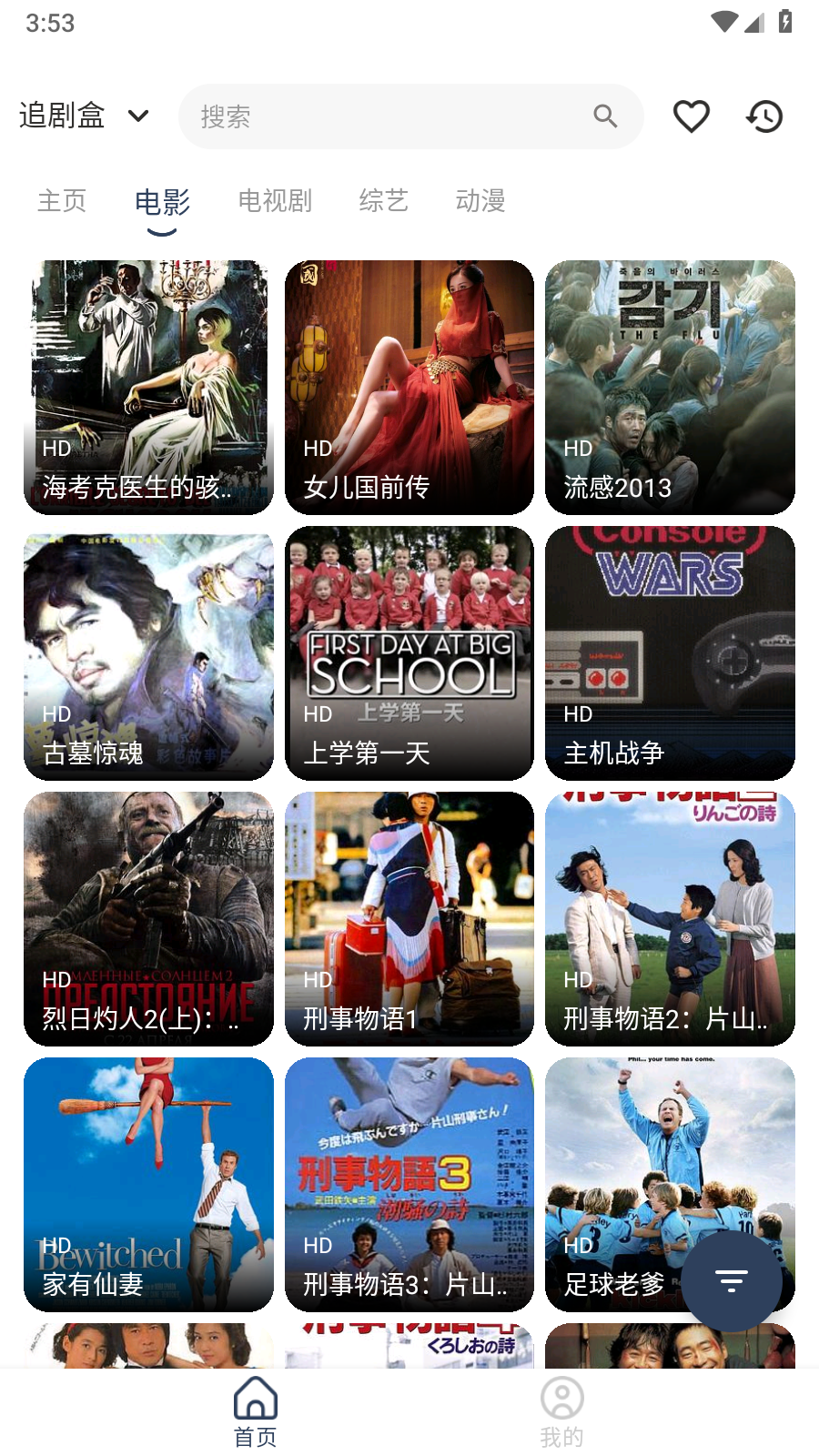
Task: Open 上学第一天 movie card
Action: click(409, 653)
